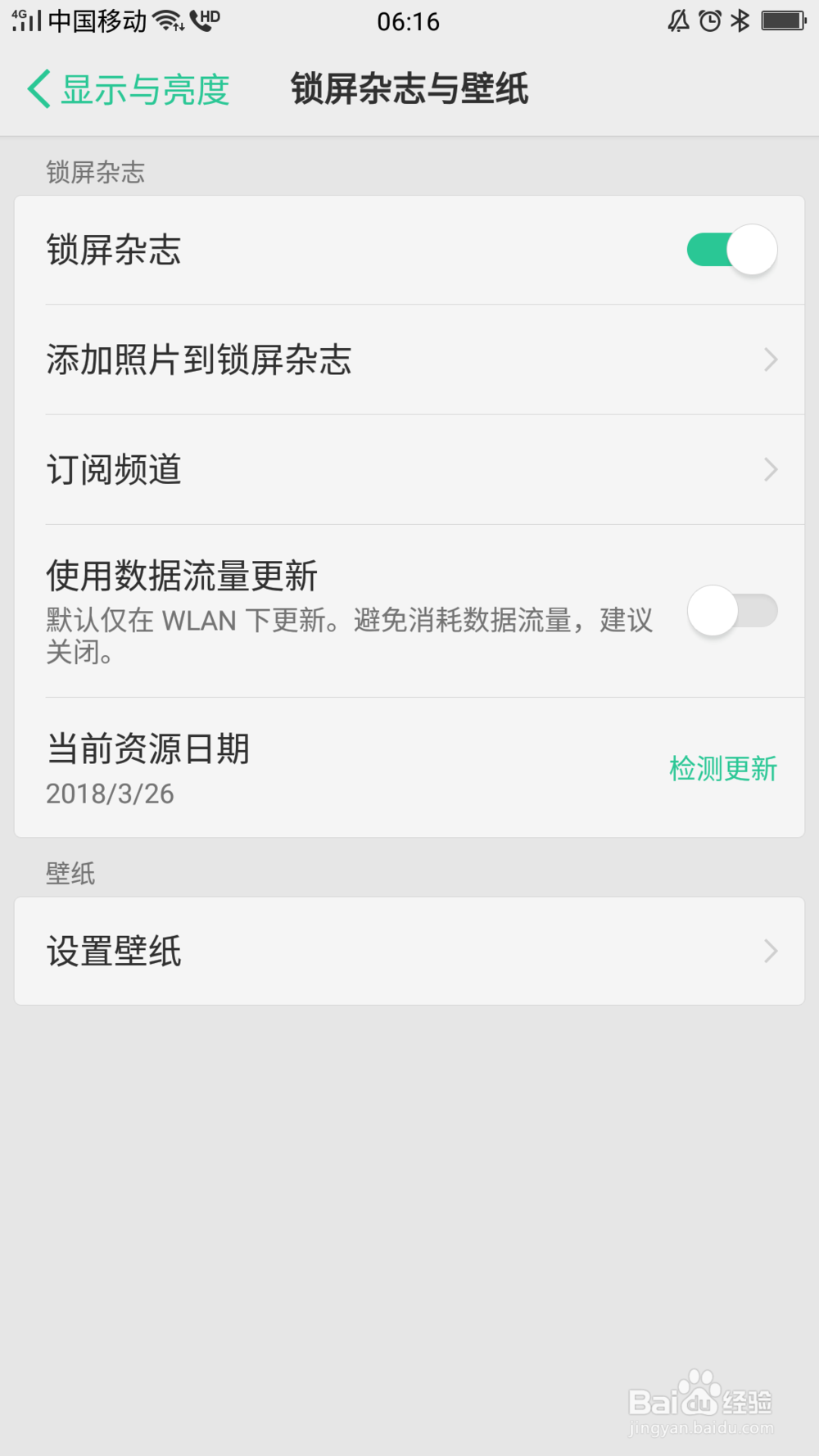819x1456 pixels.
Task: Enable the 使用数据流量更新 switch
Action: (x=731, y=611)
